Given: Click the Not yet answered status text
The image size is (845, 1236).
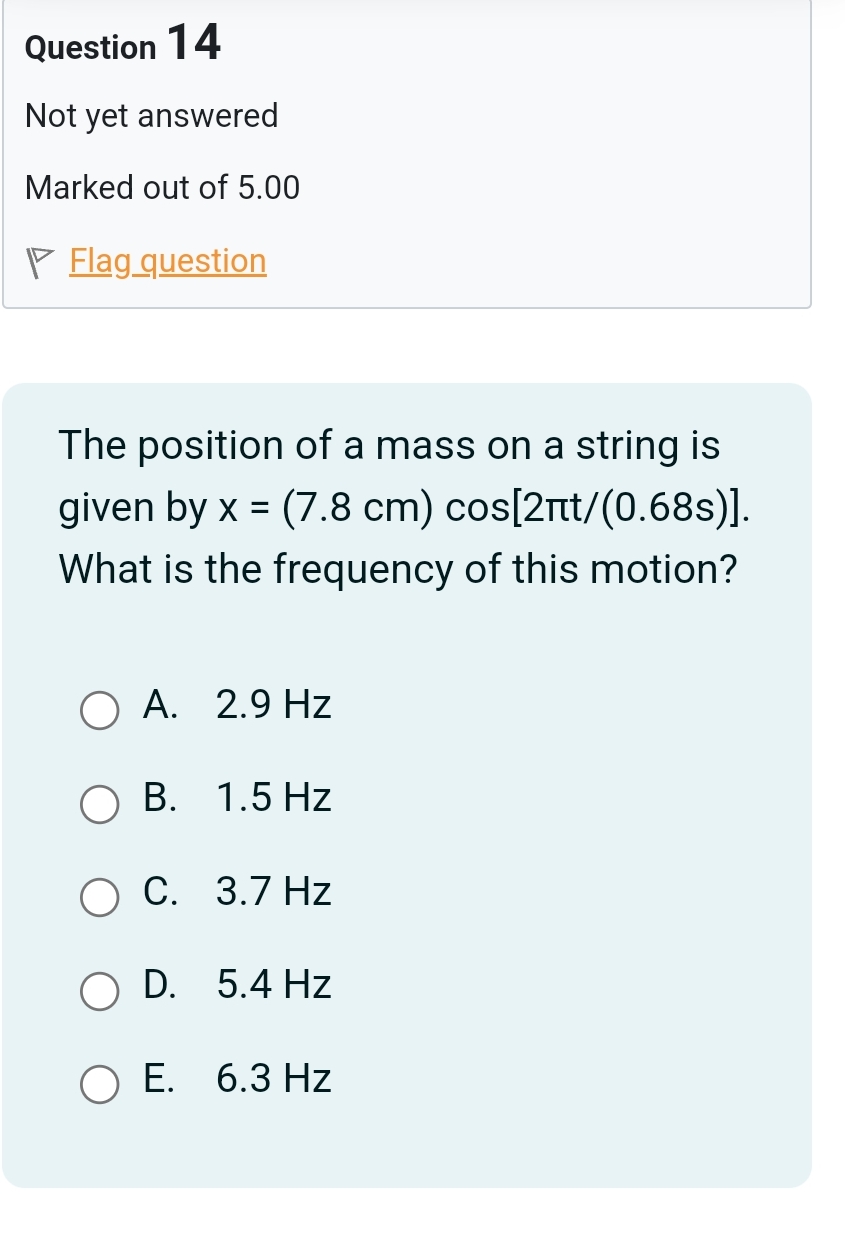Looking at the screenshot, I should tap(152, 116).
